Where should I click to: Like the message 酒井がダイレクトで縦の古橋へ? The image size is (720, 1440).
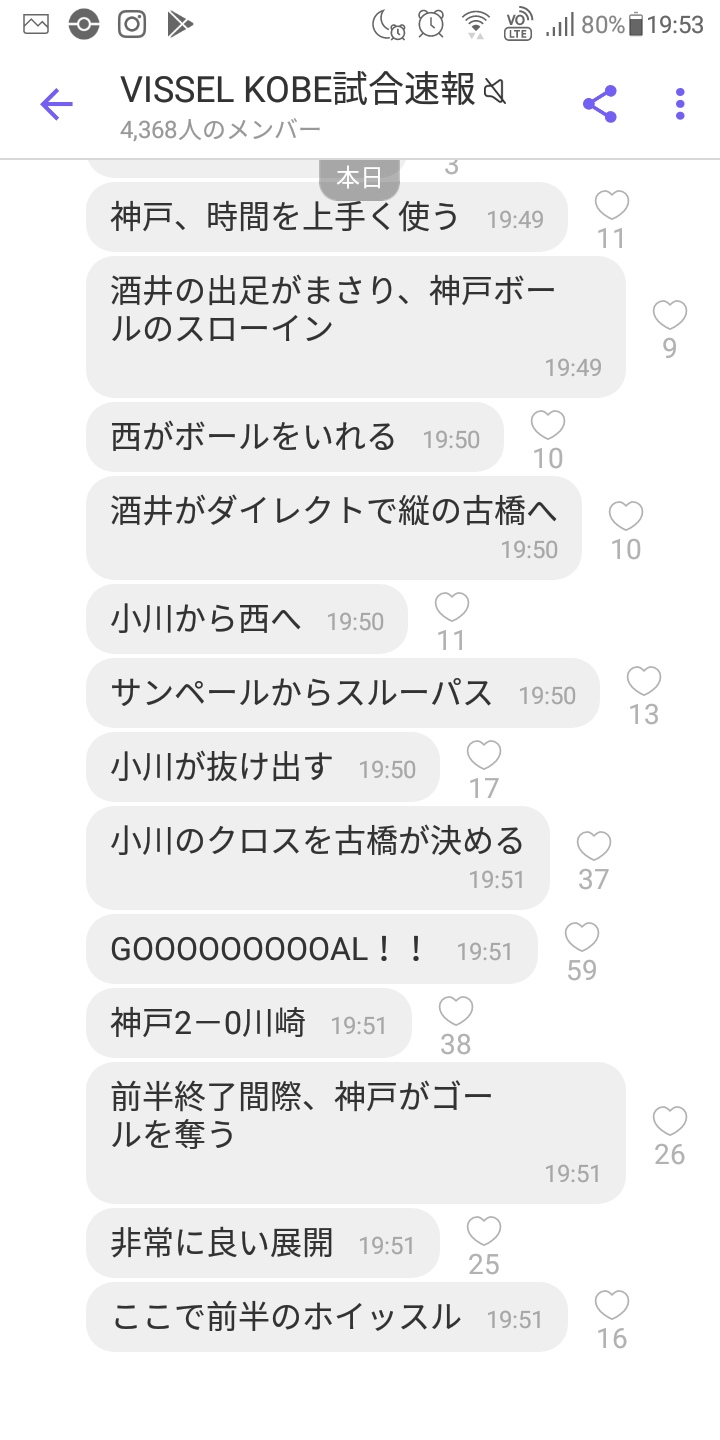pos(625,517)
